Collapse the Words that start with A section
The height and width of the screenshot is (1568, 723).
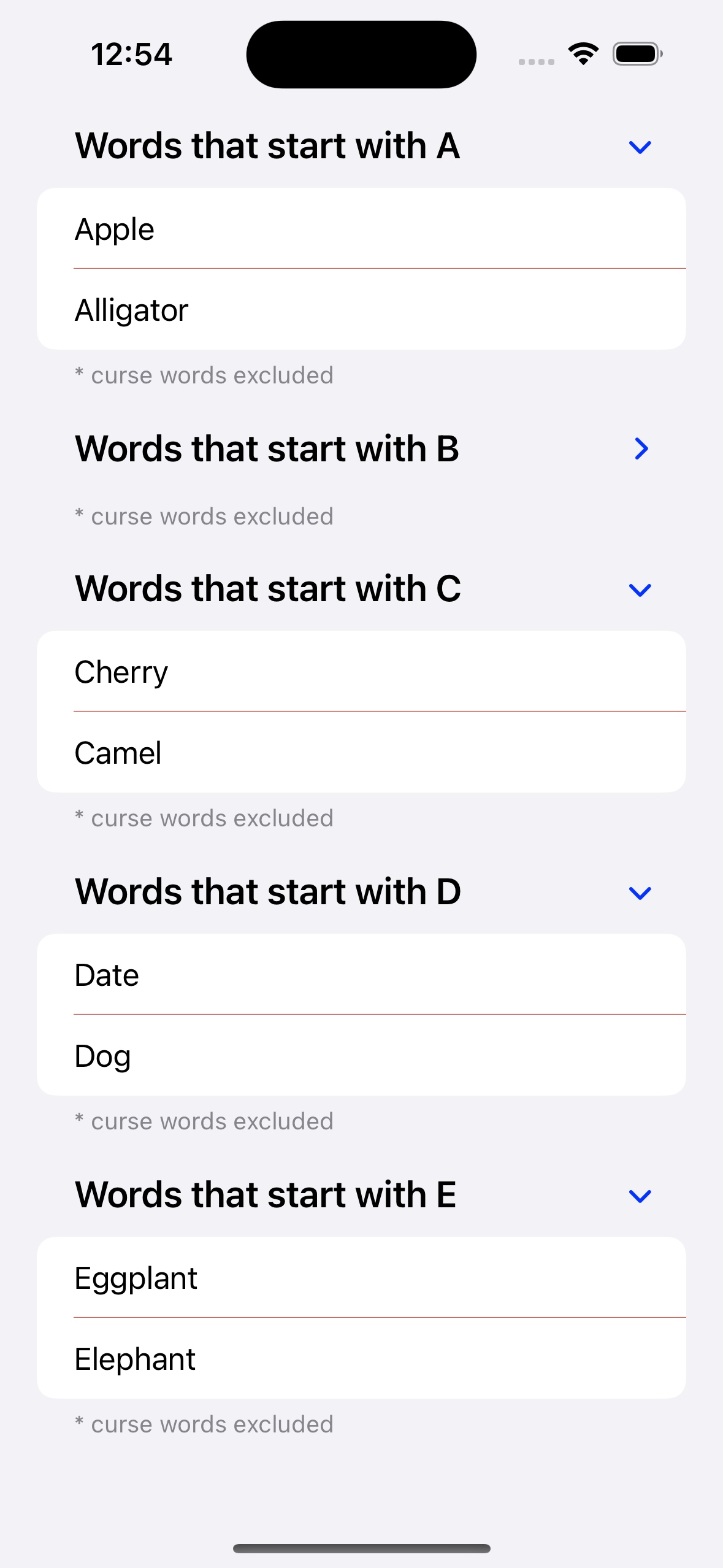click(640, 147)
